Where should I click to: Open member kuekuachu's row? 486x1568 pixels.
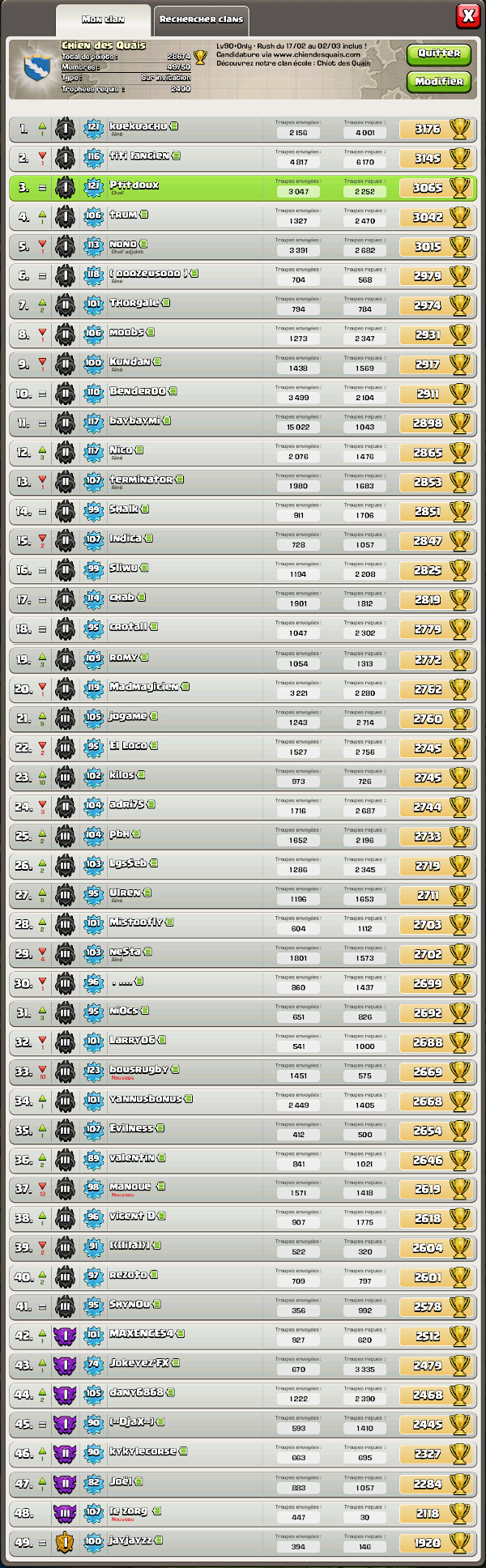(x=243, y=128)
